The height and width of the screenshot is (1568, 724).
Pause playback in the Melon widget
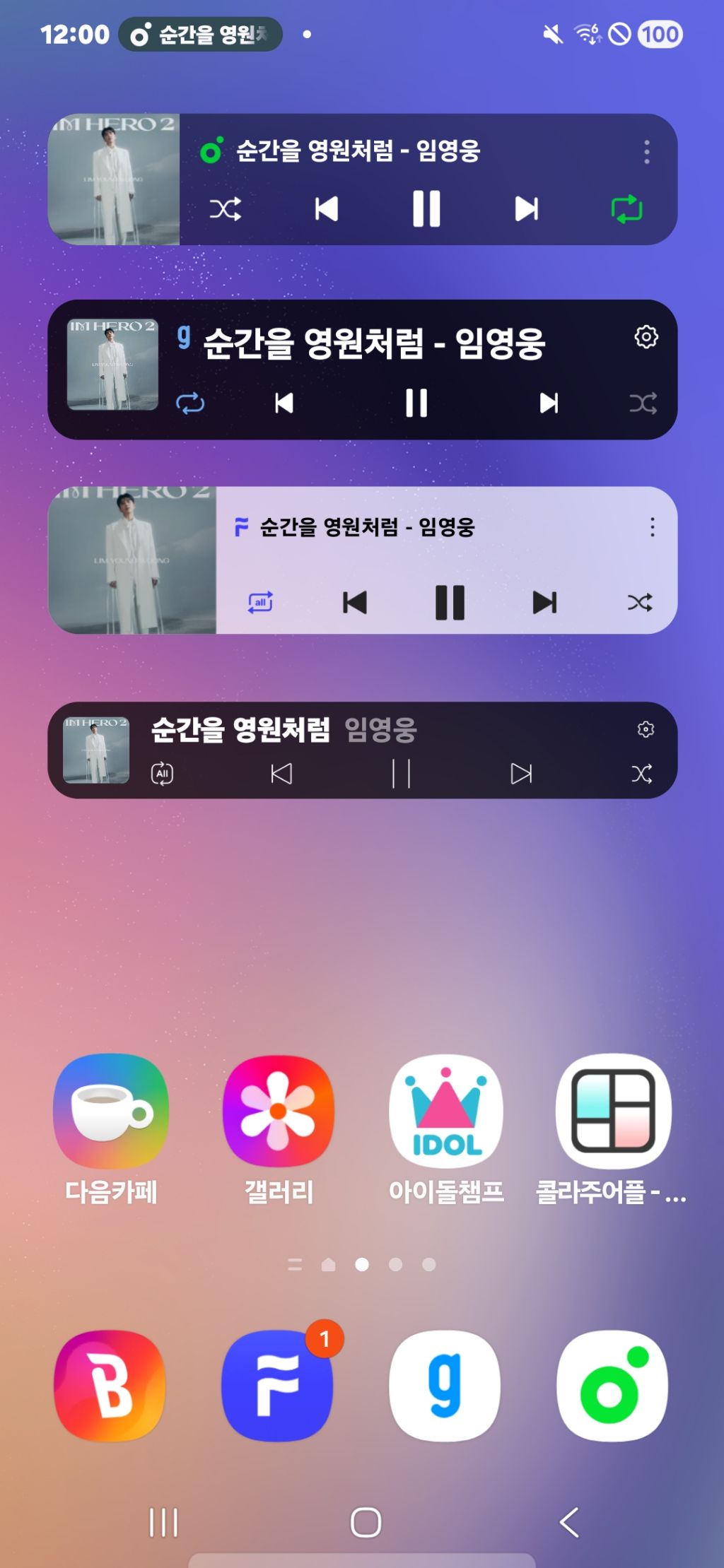(426, 208)
